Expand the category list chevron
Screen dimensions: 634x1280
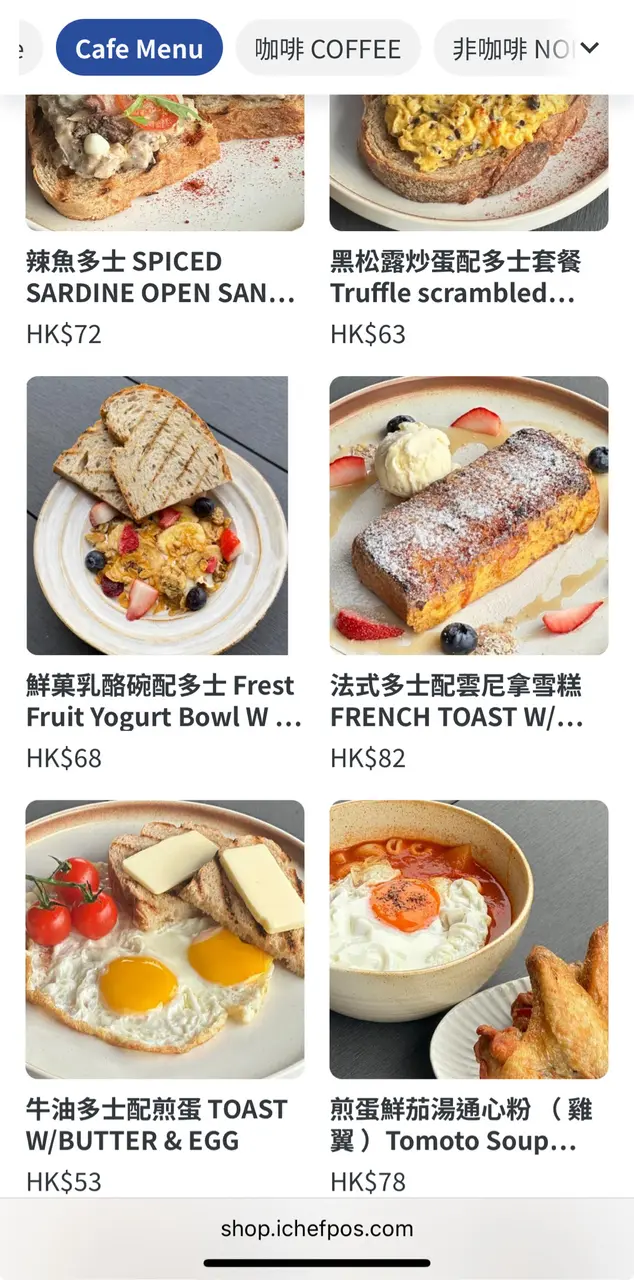590,47
